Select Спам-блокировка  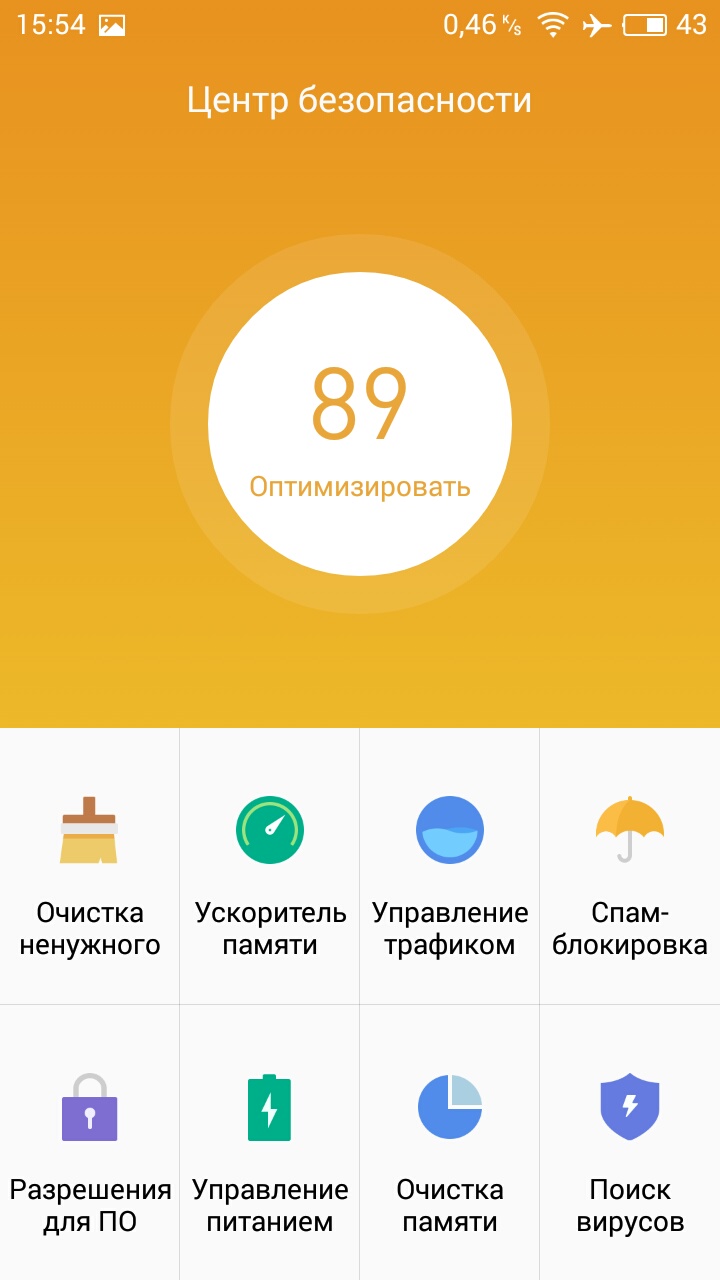[630, 866]
